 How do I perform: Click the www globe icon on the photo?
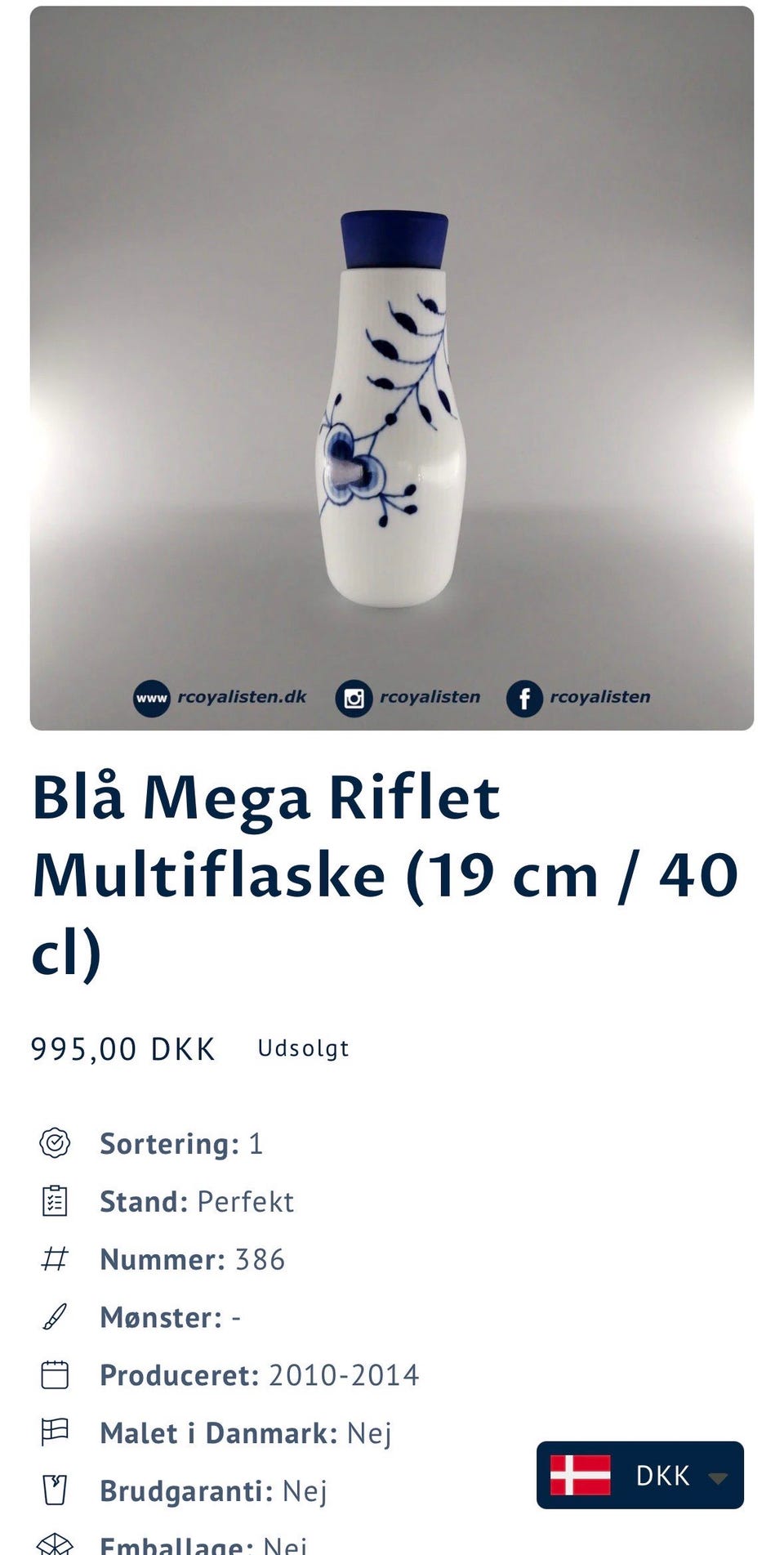click(x=149, y=697)
